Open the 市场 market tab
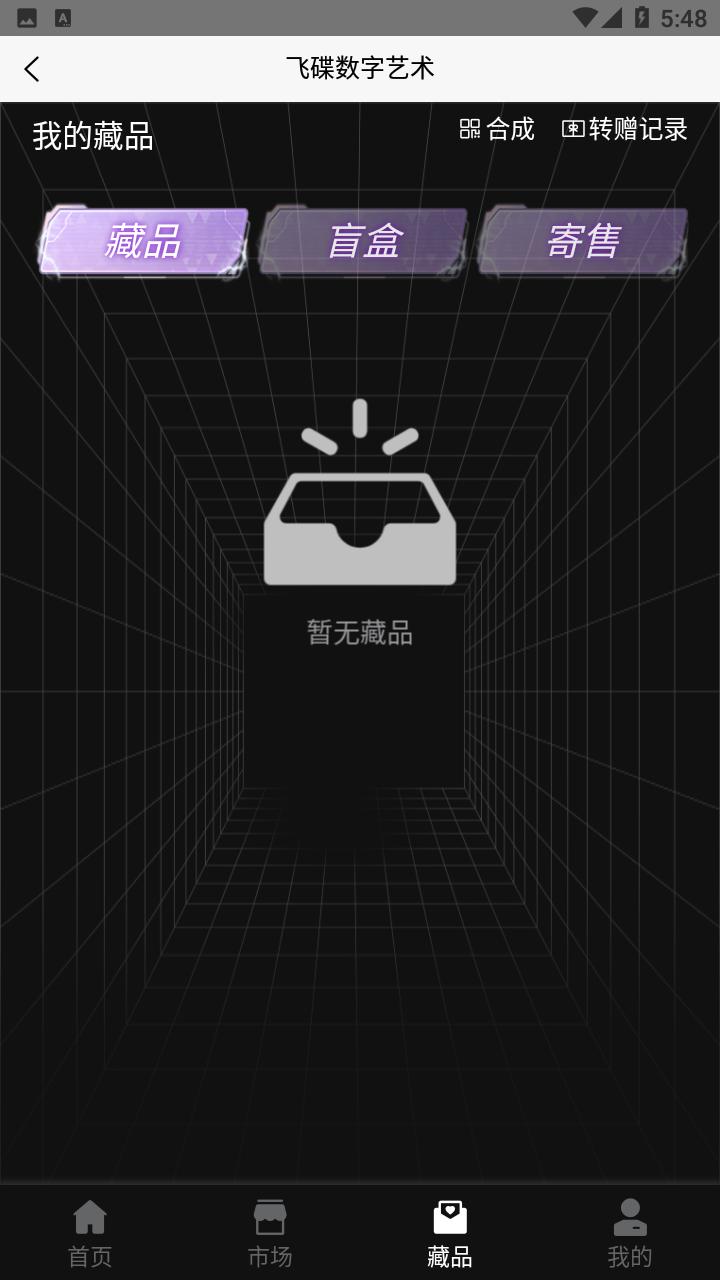 pyautogui.click(x=270, y=1234)
